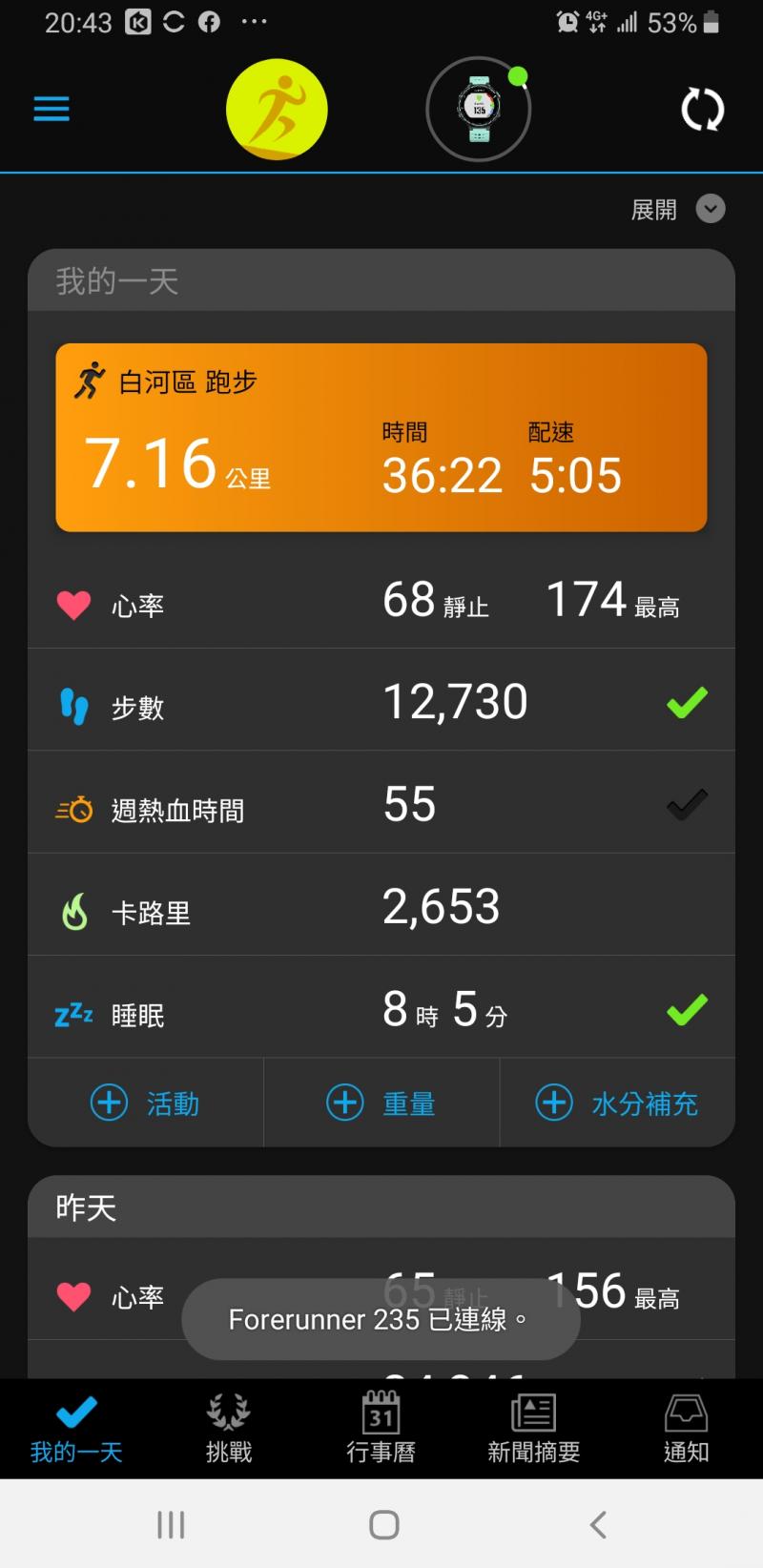Image resolution: width=763 pixels, height=1568 pixels.
Task: Open the Forerunner 235 device icon
Action: coord(478,110)
